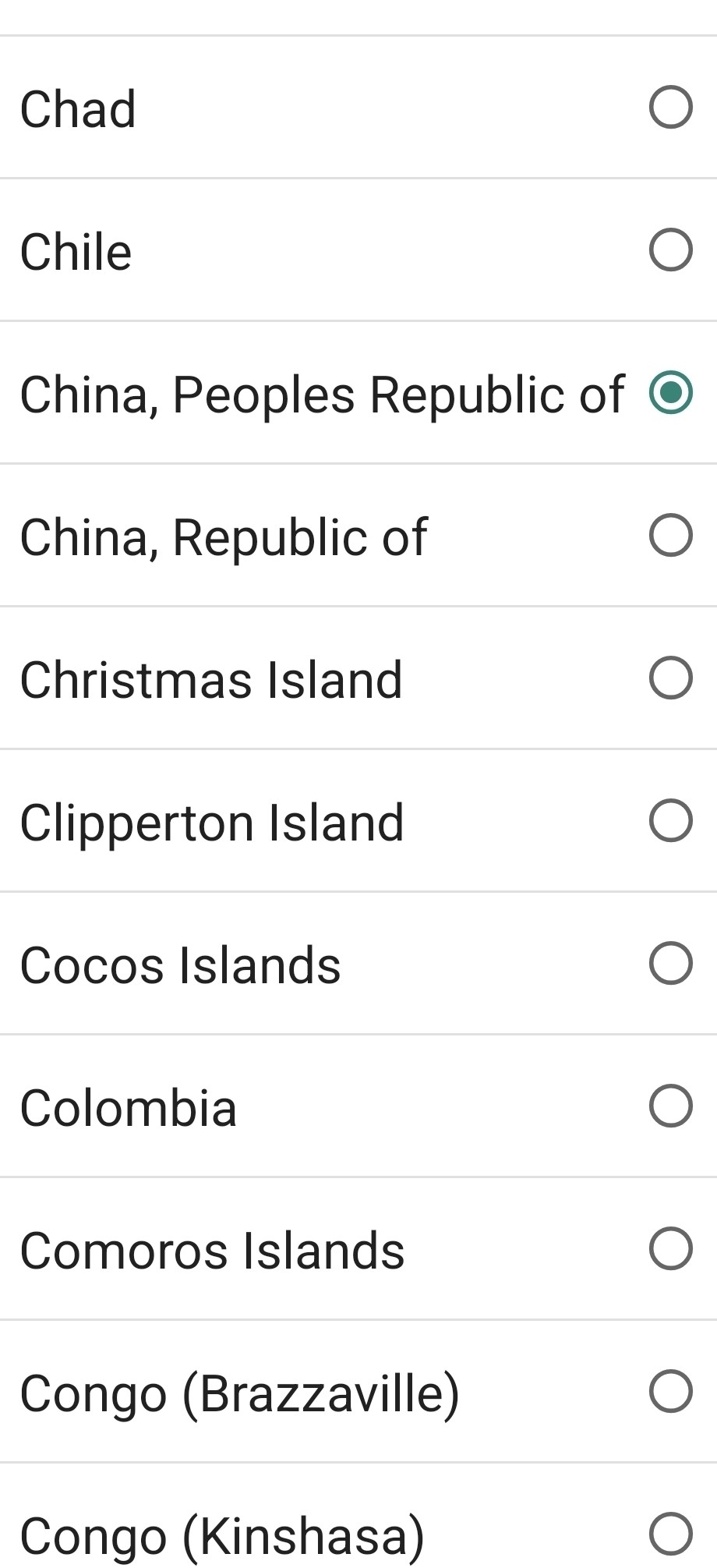Select Christmas Island radio button
Viewport: 717px width, 1568px height.
[x=670, y=678]
